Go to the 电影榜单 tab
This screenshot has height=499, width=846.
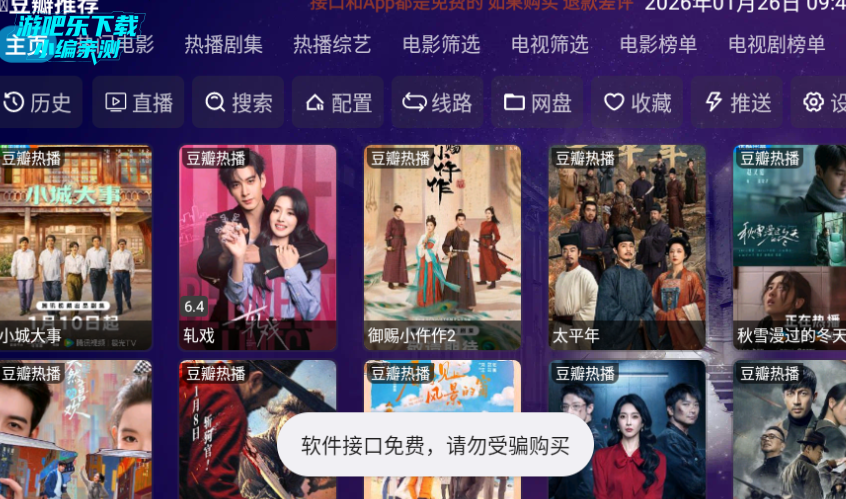(x=658, y=45)
